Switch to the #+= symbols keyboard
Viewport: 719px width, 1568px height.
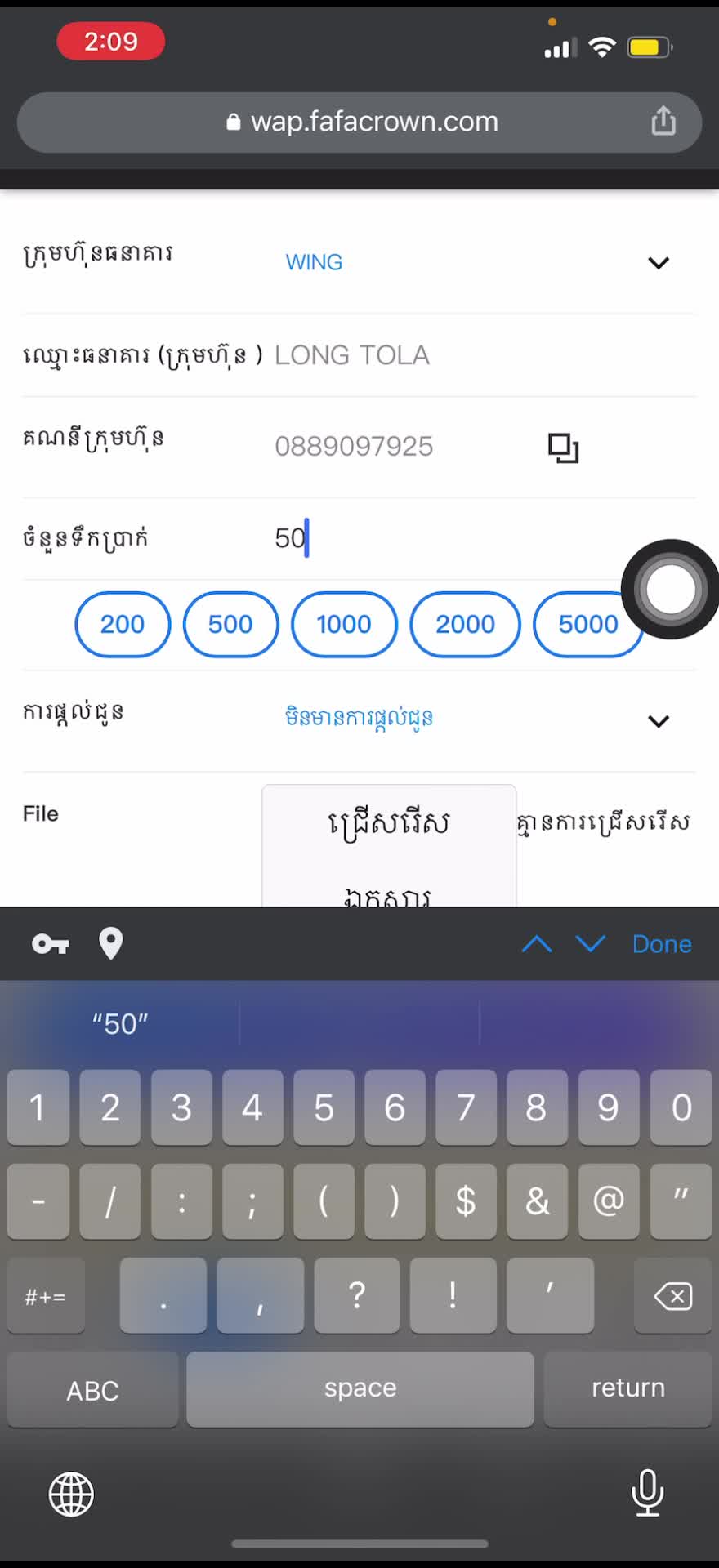click(45, 1295)
